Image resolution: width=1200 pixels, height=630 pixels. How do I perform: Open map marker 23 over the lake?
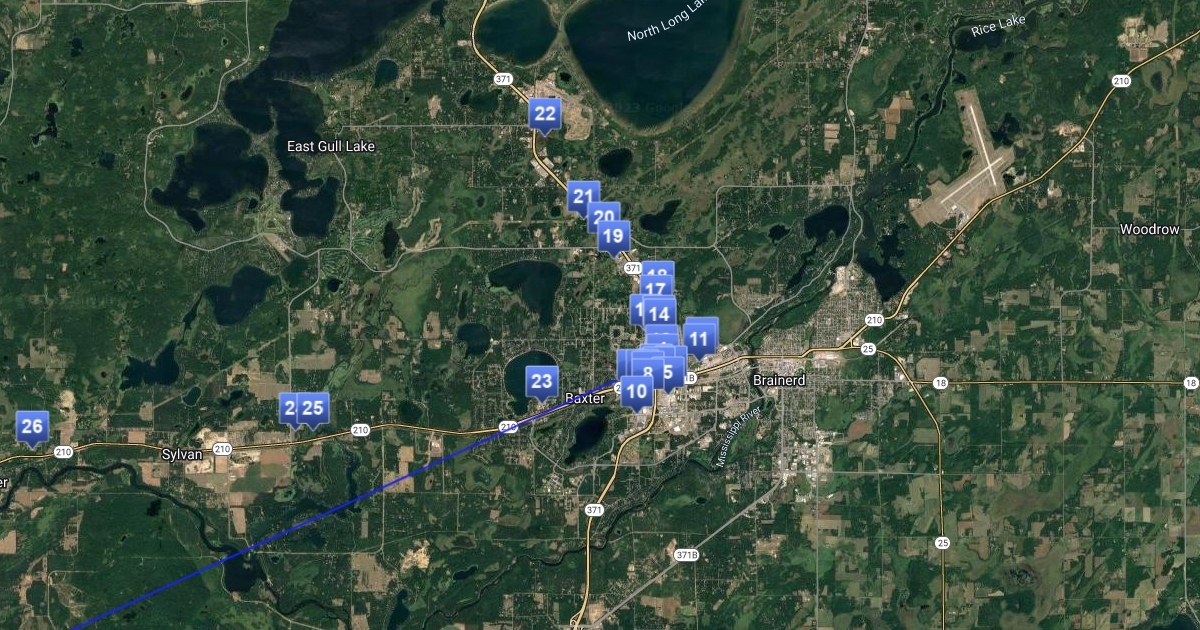pyautogui.click(x=541, y=381)
